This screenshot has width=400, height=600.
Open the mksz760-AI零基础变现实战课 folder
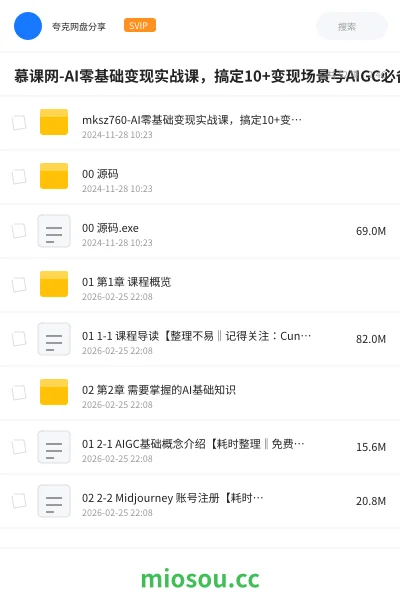(200, 123)
